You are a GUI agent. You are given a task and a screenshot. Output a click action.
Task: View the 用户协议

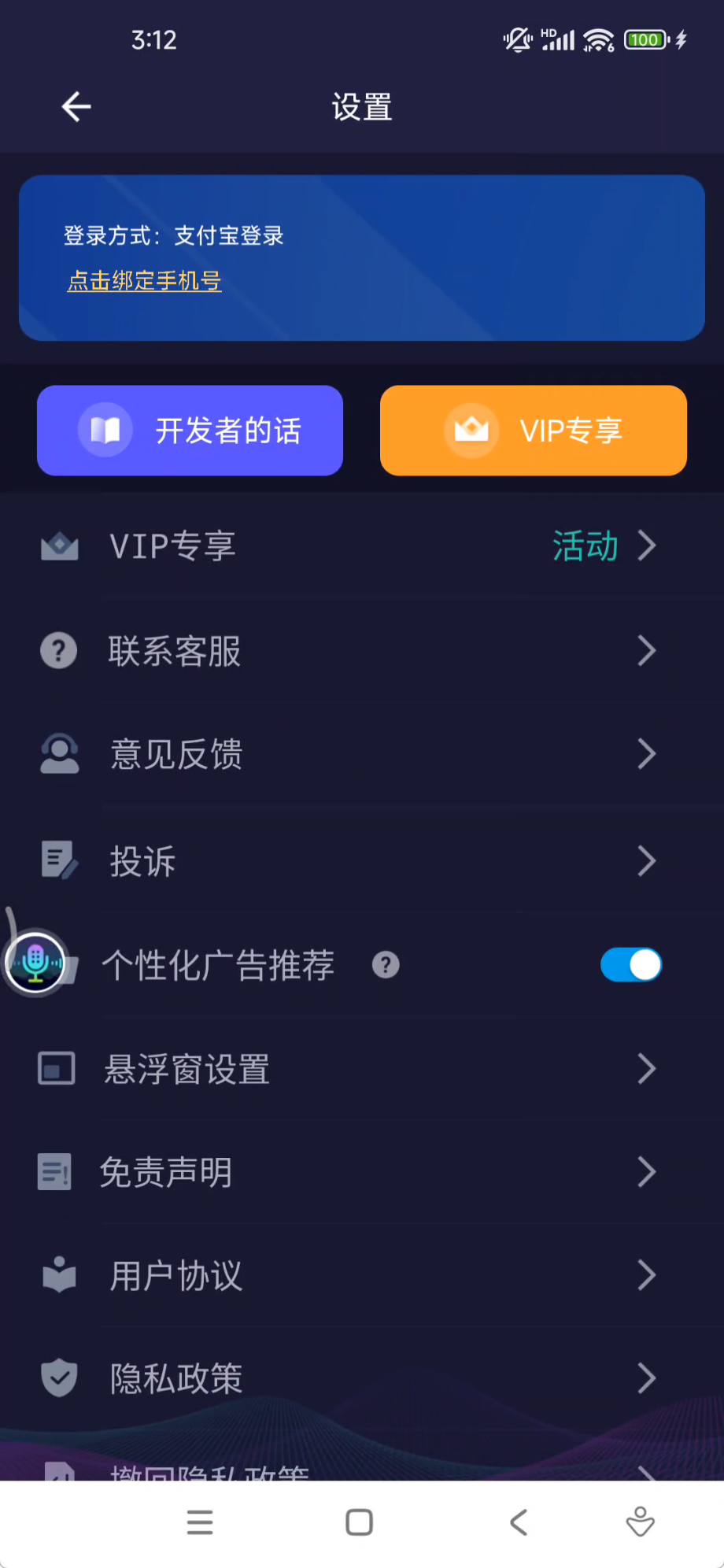point(362,1276)
